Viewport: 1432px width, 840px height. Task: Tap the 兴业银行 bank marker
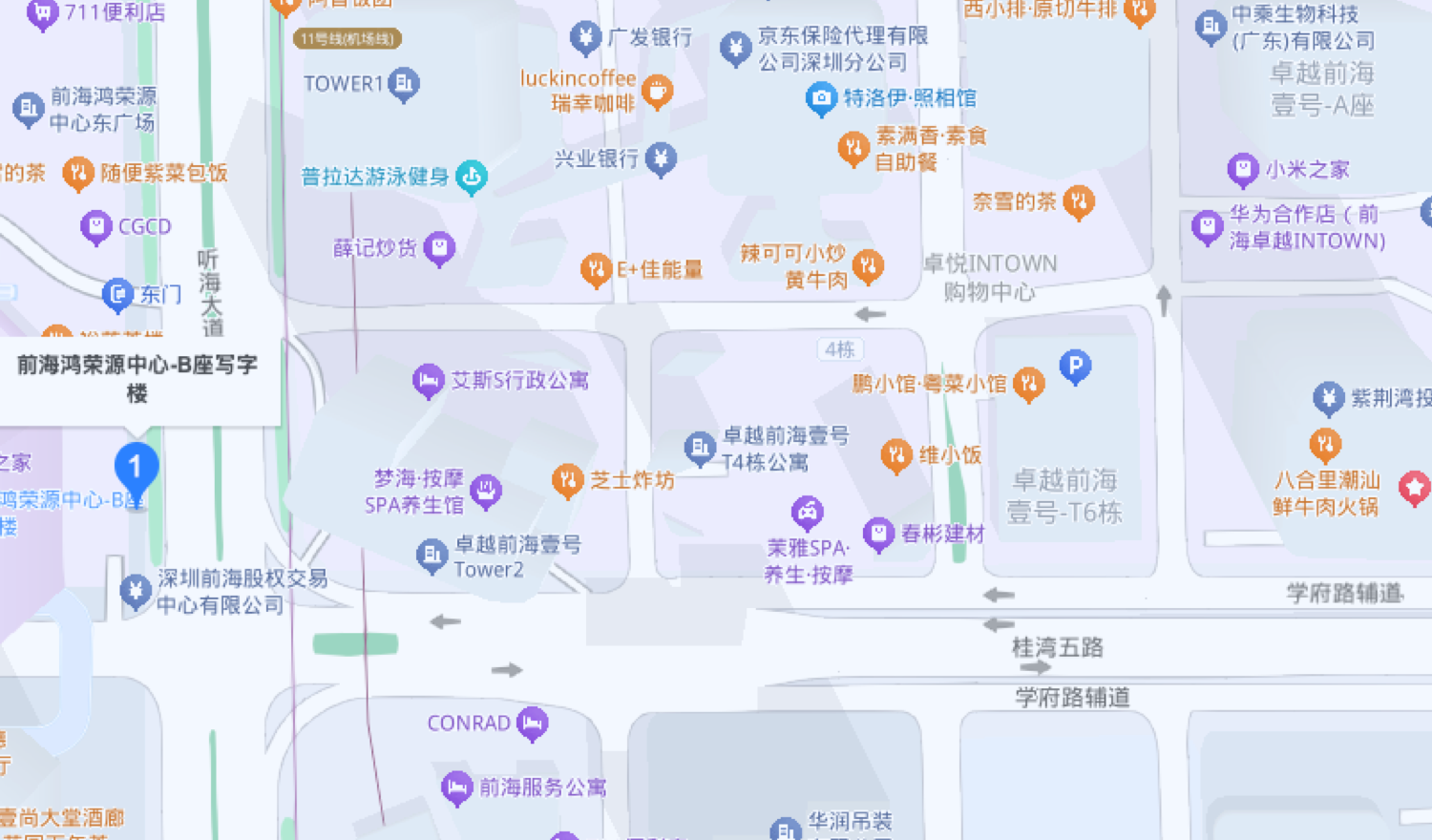point(661,158)
